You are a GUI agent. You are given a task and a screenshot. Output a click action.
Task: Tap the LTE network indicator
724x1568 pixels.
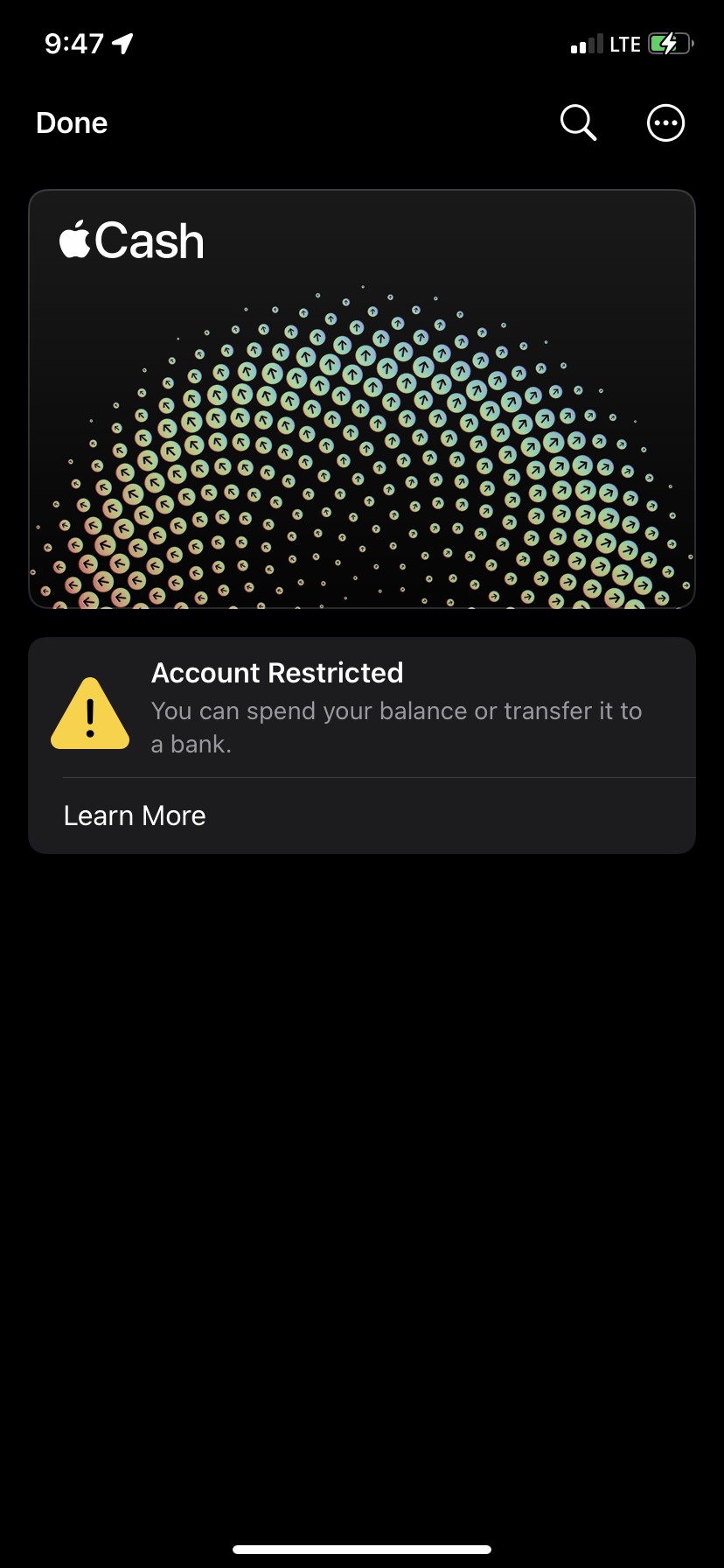[x=626, y=43]
